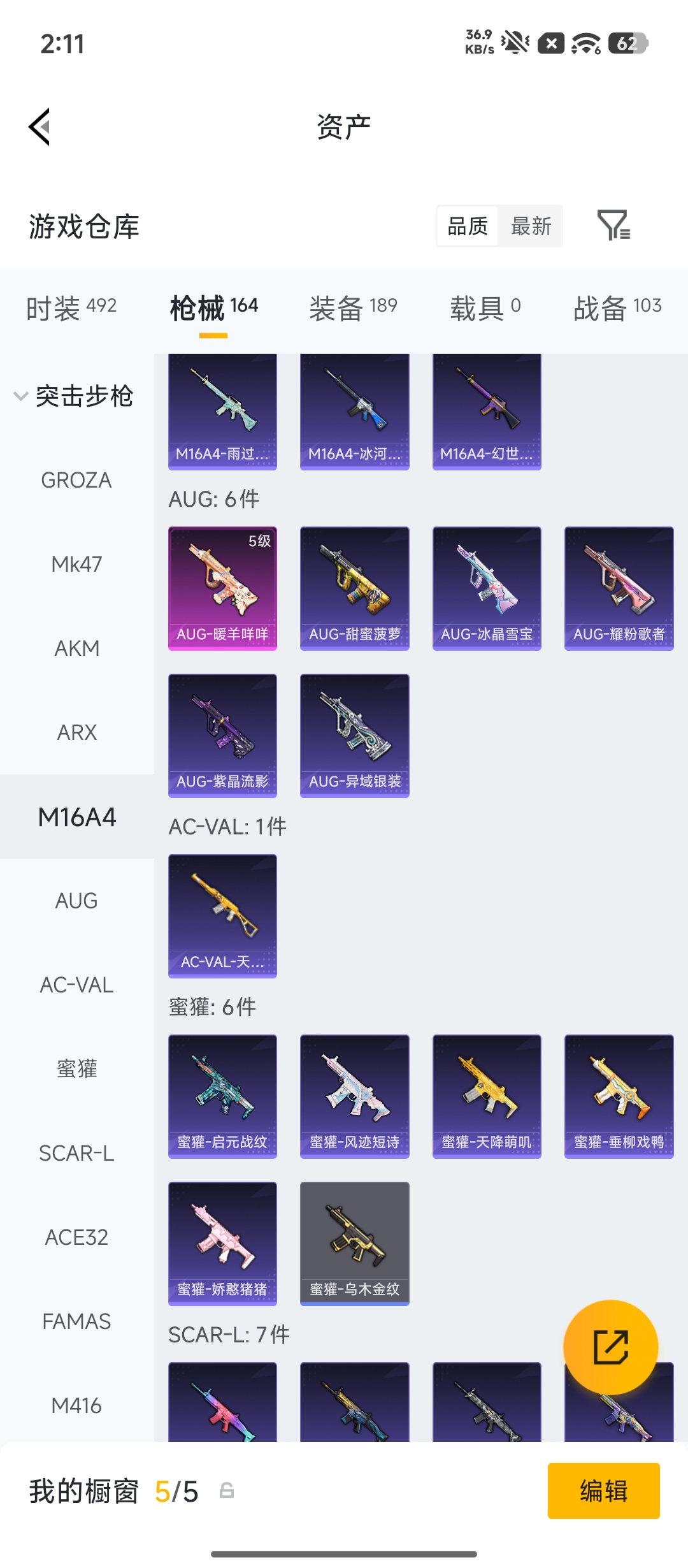Open the AUG-暖羊咩咩 level 5 skin
This screenshot has width=688, height=1568.
tap(222, 588)
